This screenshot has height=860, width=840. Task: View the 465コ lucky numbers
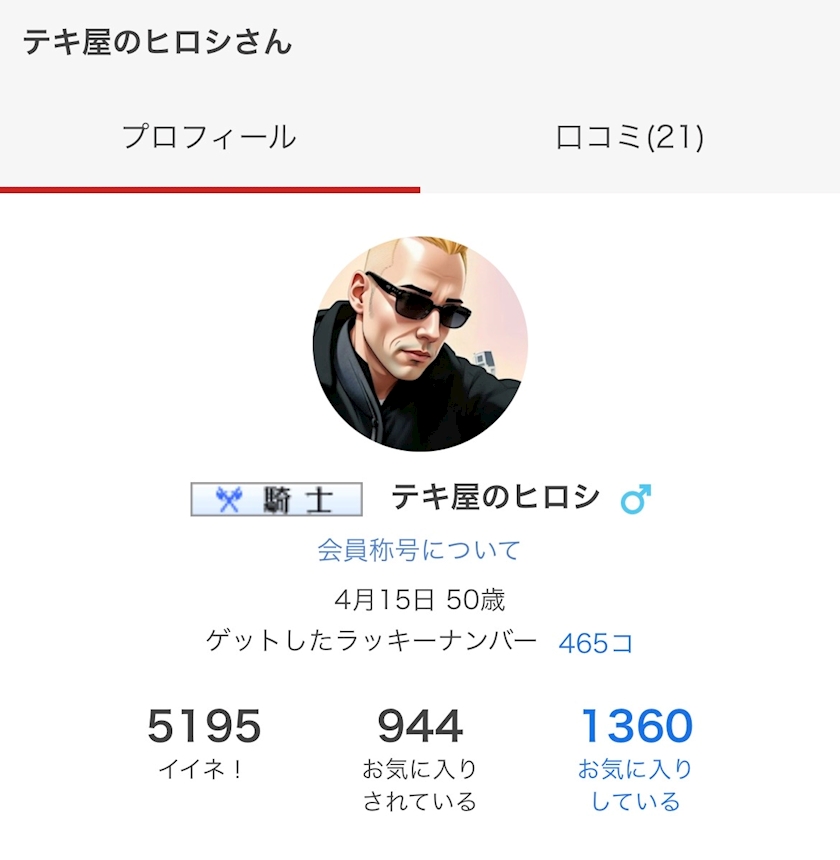click(595, 643)
